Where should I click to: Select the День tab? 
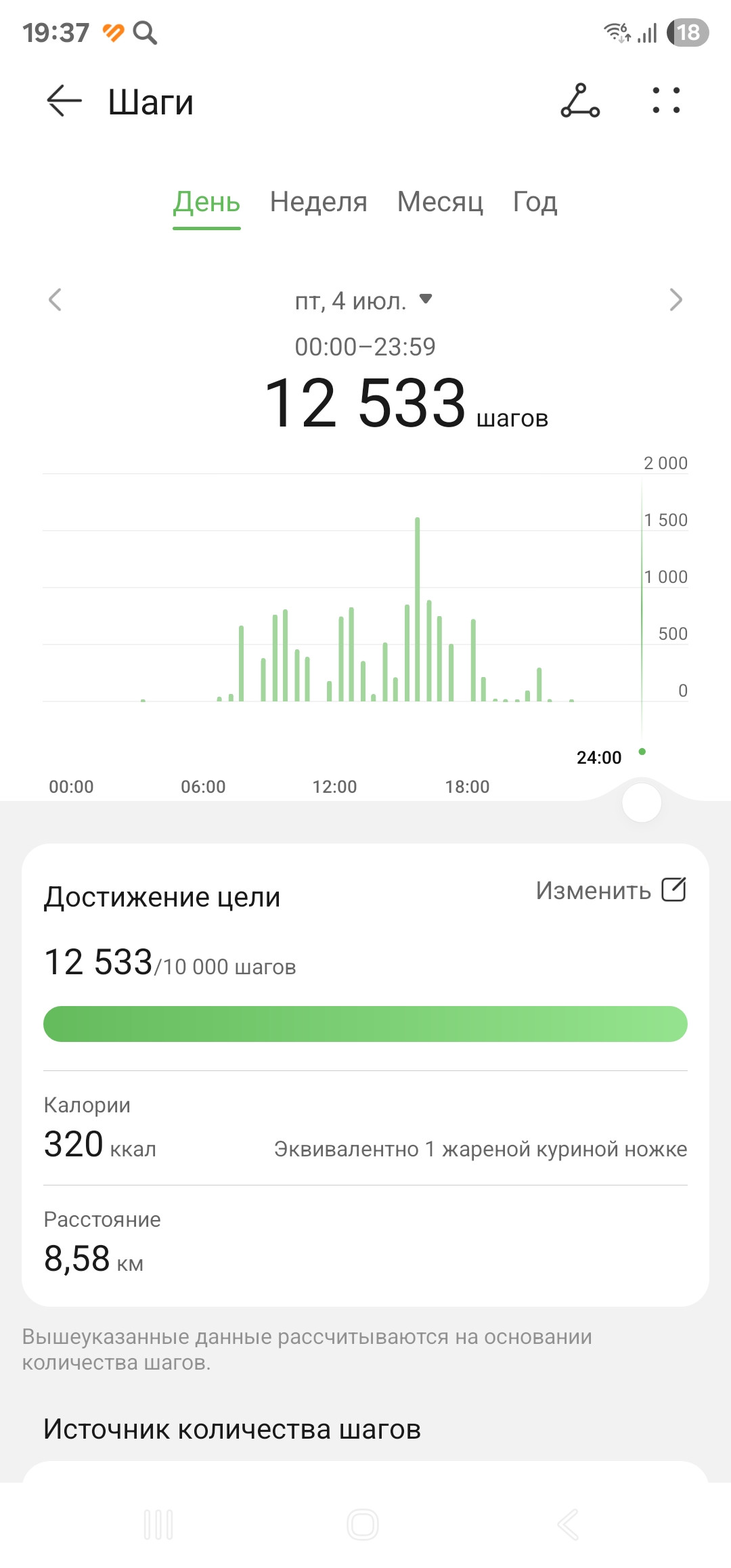pyautogui.click(x=206, y=202)
